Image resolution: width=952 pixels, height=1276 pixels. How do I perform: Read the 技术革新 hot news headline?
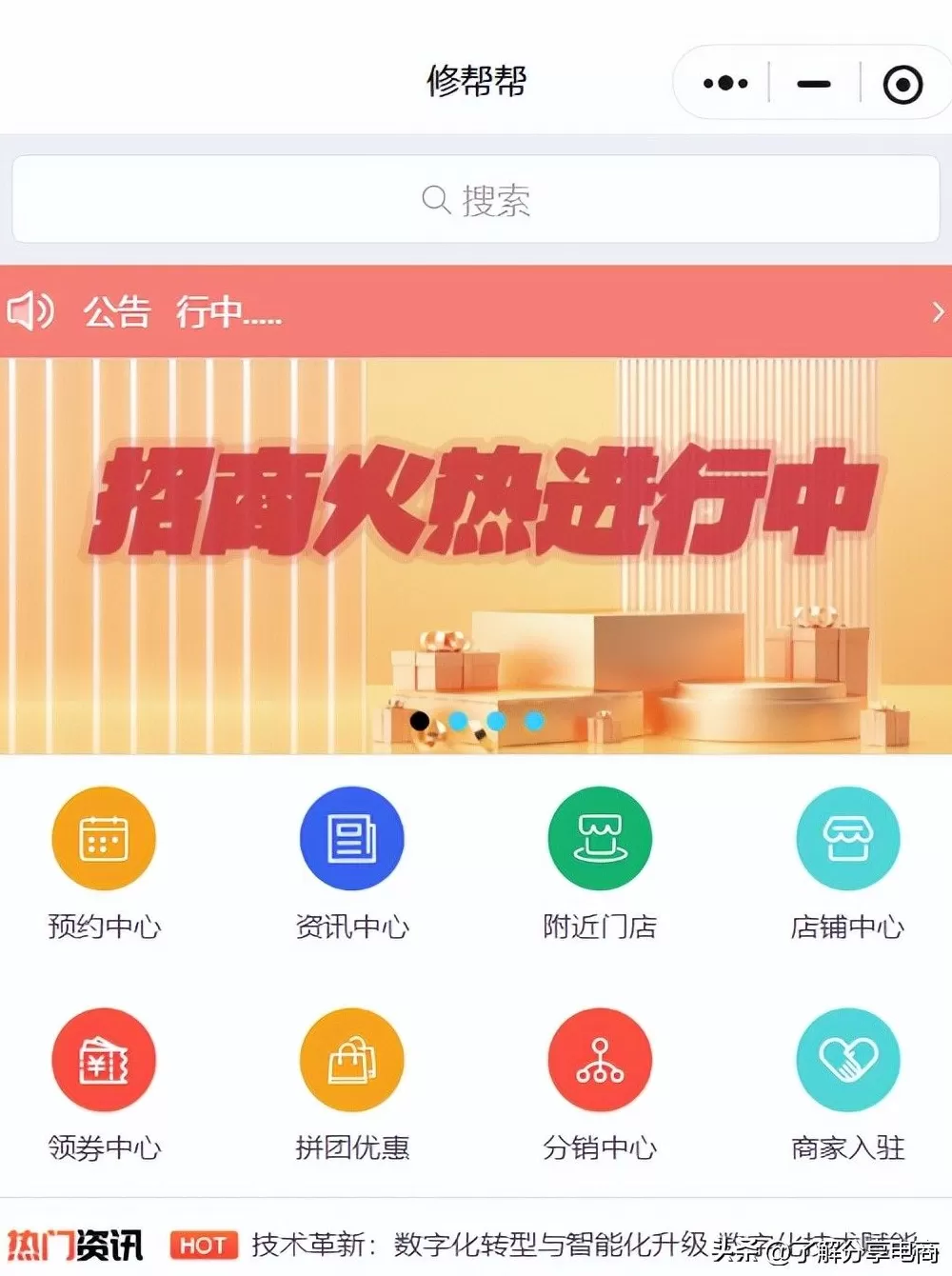coord(533,1245)
